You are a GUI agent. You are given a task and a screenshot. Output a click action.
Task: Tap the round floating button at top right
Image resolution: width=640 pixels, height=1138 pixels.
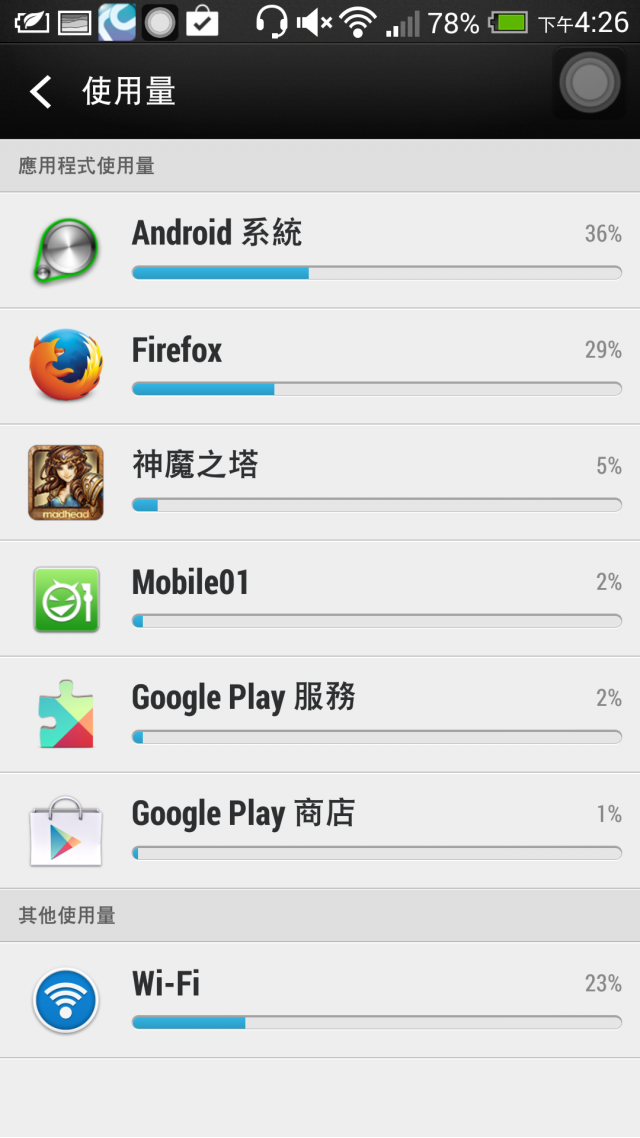596,83
